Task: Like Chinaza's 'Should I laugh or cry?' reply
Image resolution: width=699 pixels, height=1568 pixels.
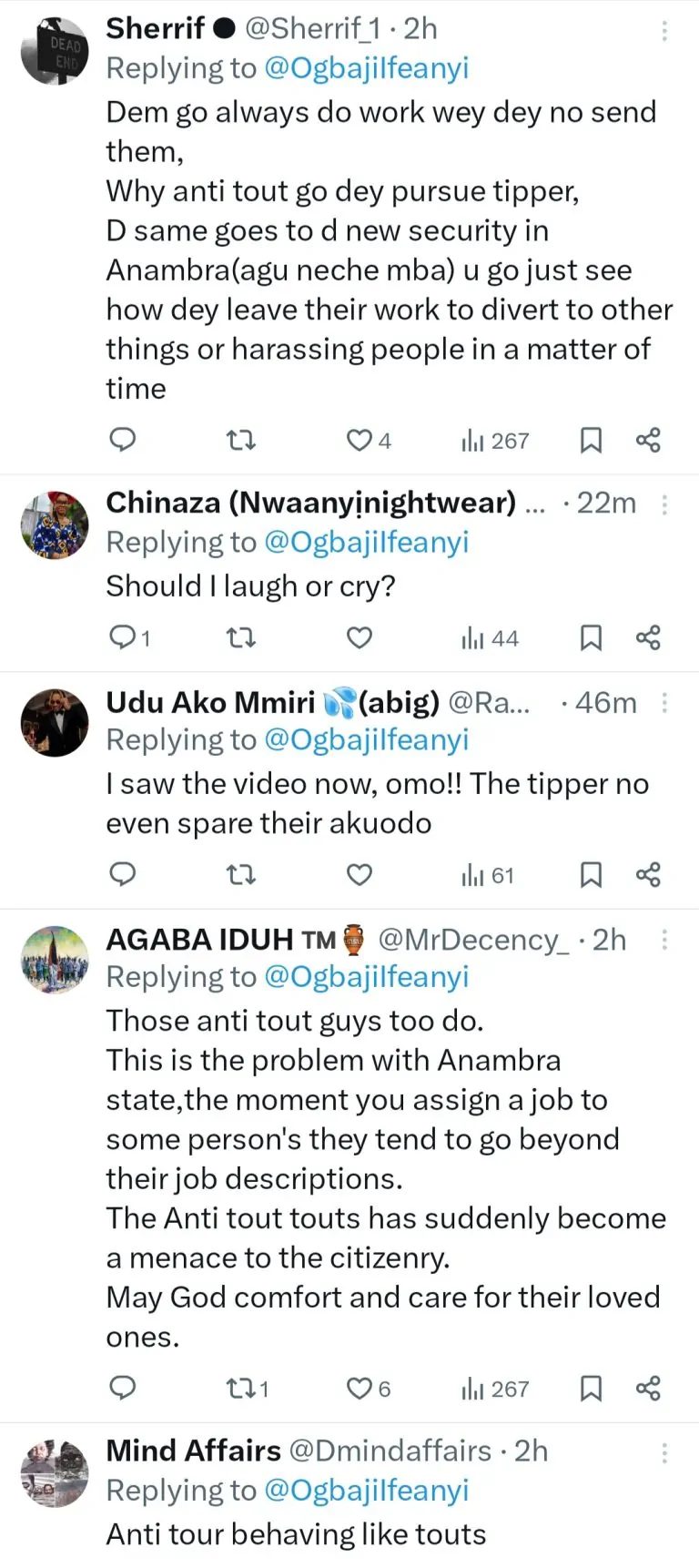Action: click(x=360, y=638)
